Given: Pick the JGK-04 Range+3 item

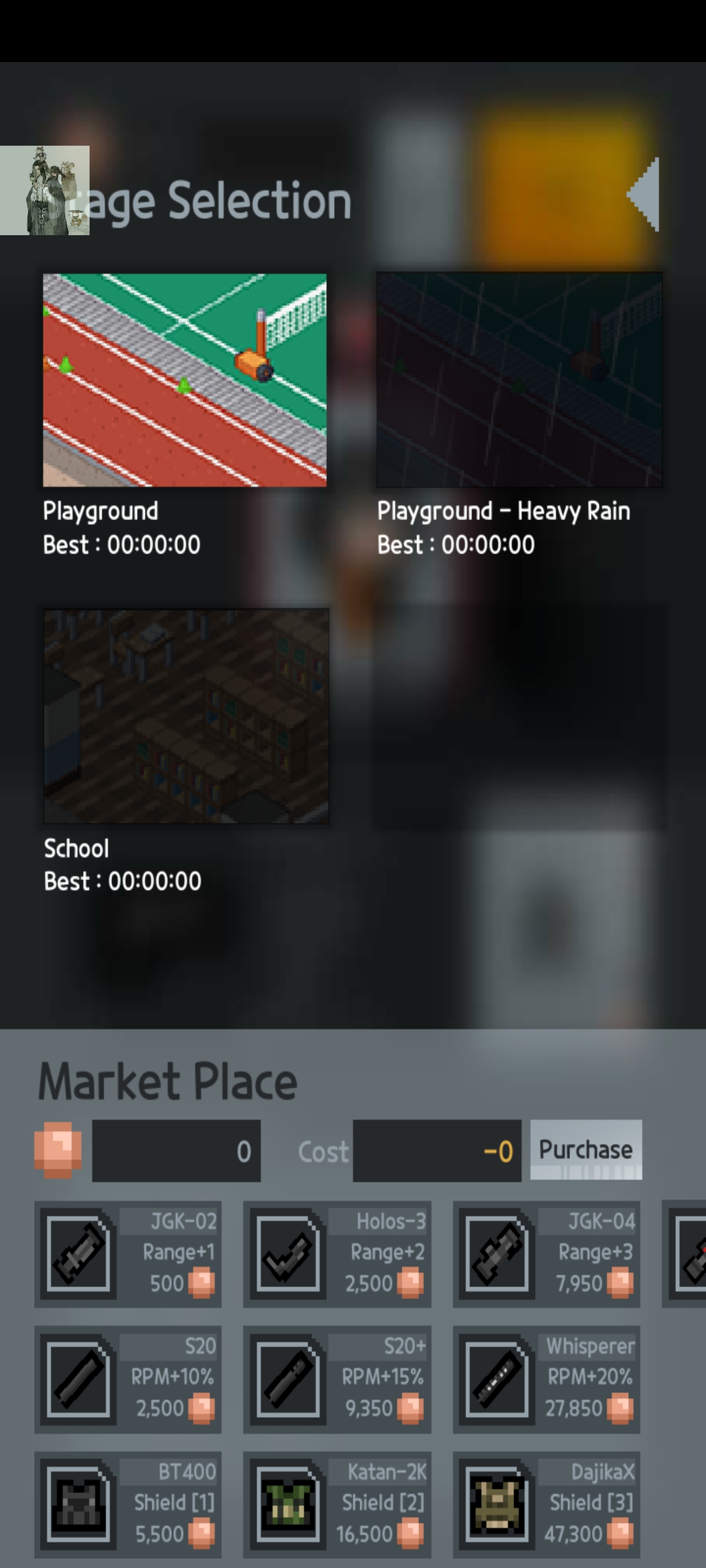Looking at the screenshot, I should (x=546, y=1254).
